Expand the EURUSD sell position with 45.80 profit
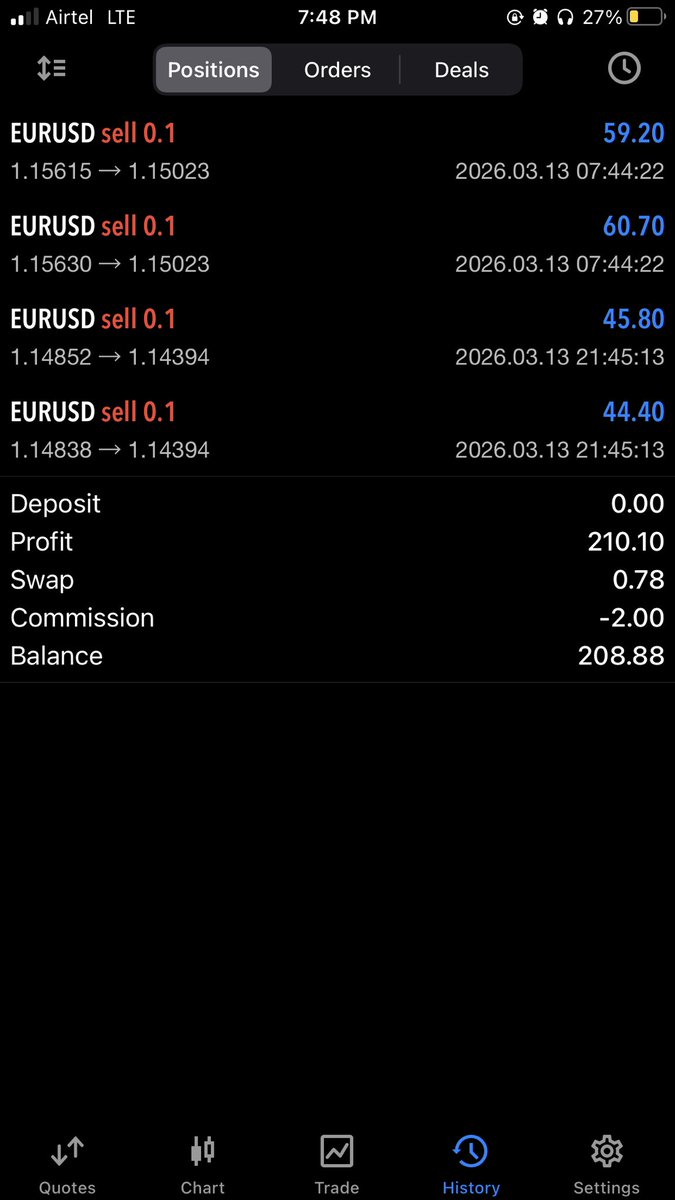 (x=337, y=337)
